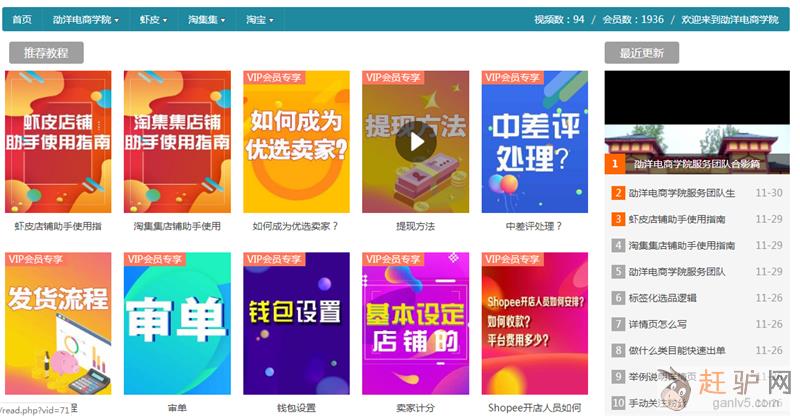
Task: Open update 详情页怎么写
Action: pyautogui.click(x=657, y=324)
